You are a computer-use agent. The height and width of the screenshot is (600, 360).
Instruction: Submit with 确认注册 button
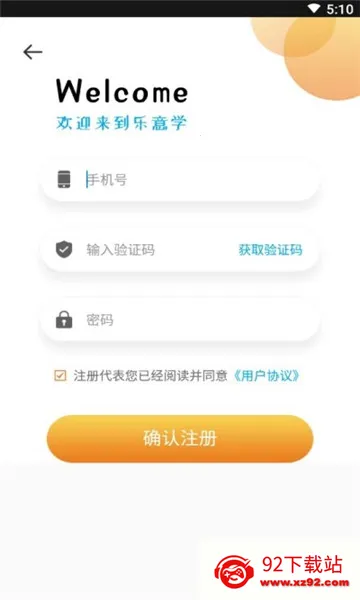click(x=180, y=439)
